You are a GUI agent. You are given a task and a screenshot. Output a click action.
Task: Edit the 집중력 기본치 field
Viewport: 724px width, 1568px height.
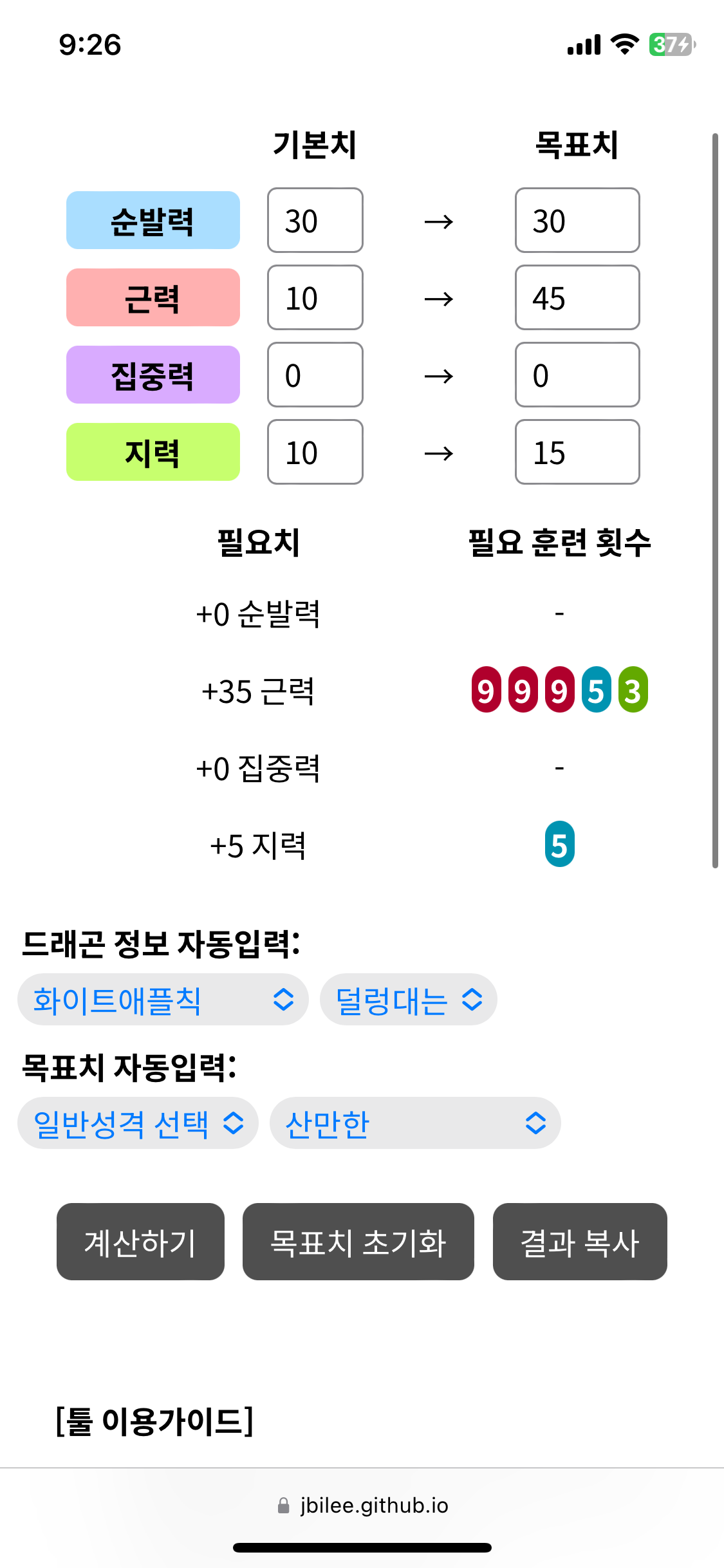pyautogui.click(x=315, y=375)
